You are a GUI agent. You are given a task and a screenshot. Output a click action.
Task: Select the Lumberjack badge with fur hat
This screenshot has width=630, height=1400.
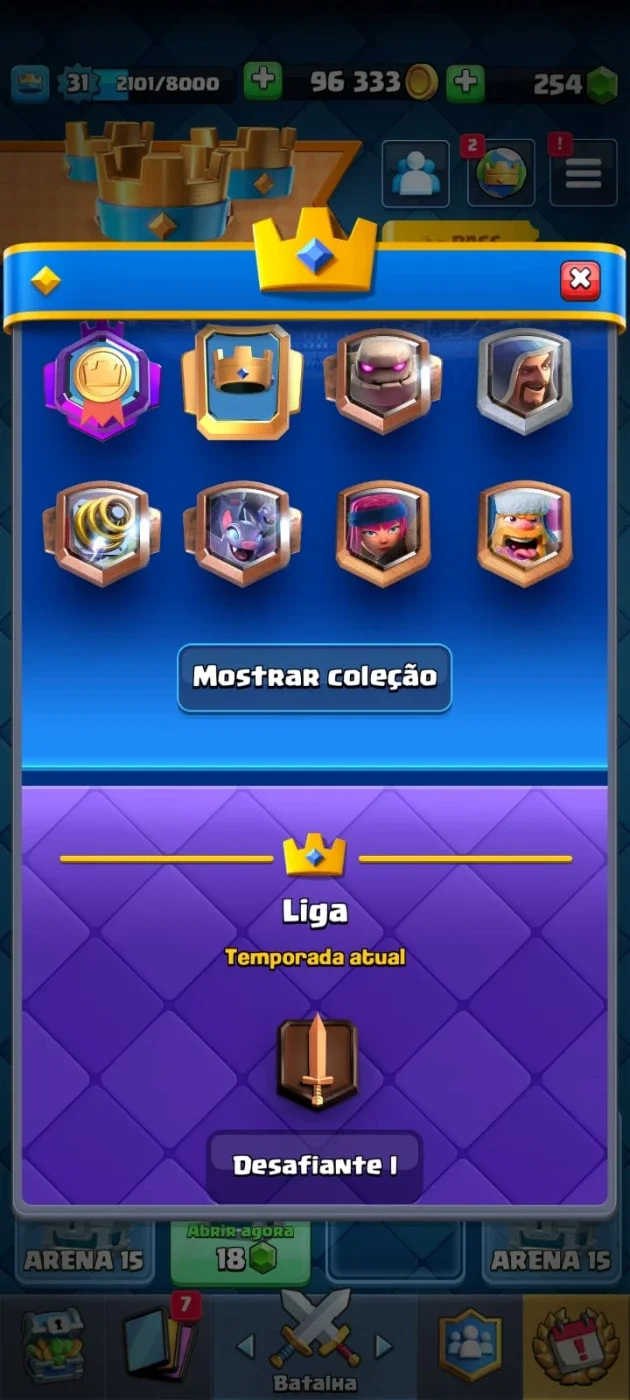524,535
